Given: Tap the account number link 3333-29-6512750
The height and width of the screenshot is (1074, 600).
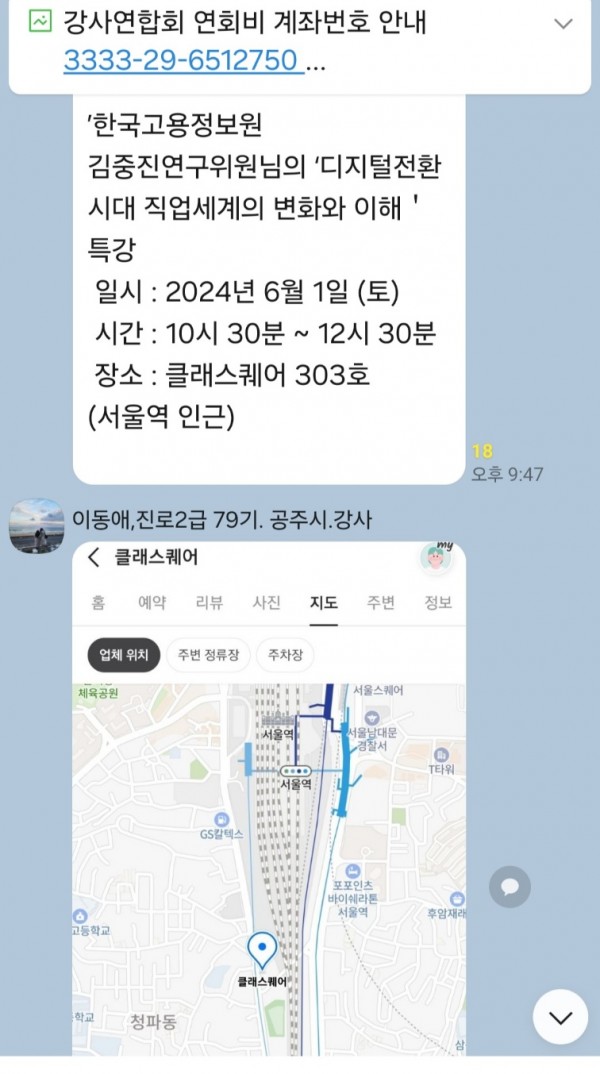Looking at the screenshot, I should pyautogui.click(x=181, y=60).
